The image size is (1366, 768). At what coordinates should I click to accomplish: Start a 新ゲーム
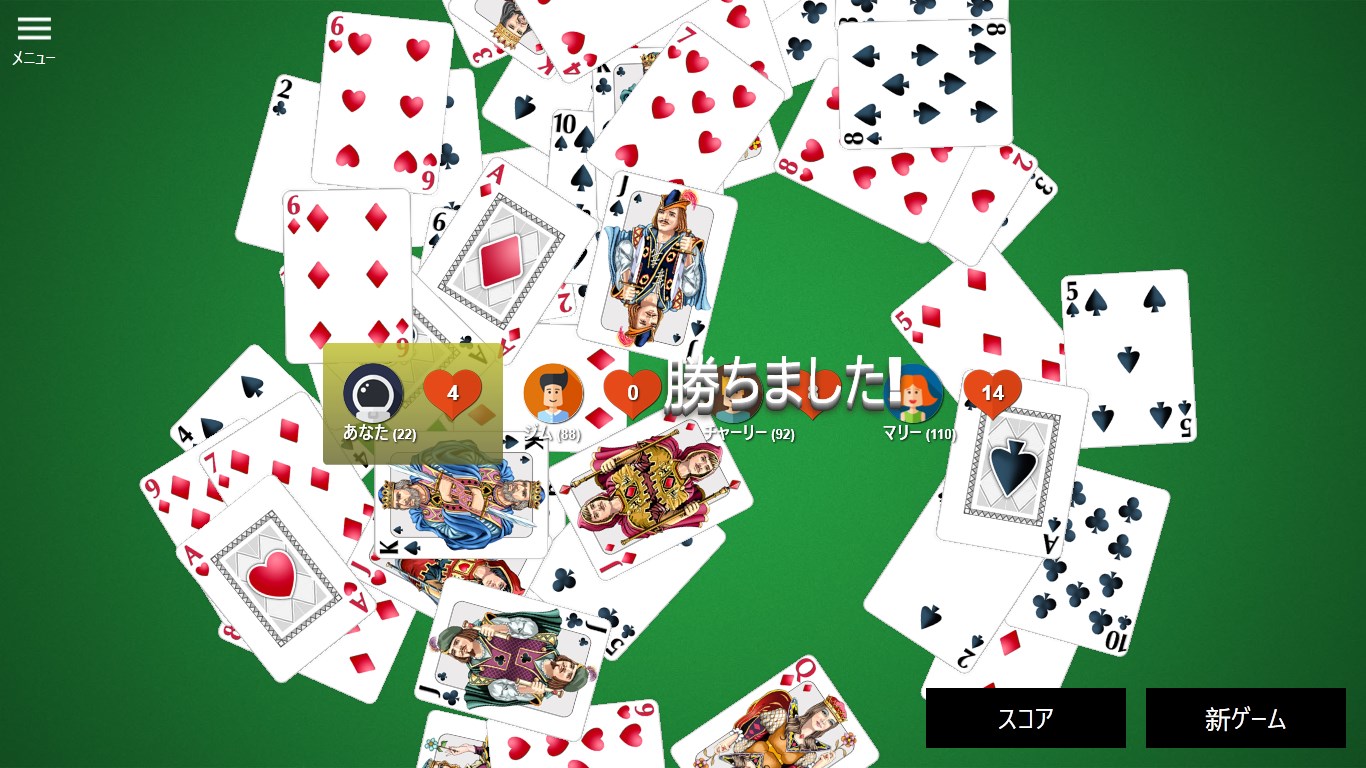click(1245, 718)
